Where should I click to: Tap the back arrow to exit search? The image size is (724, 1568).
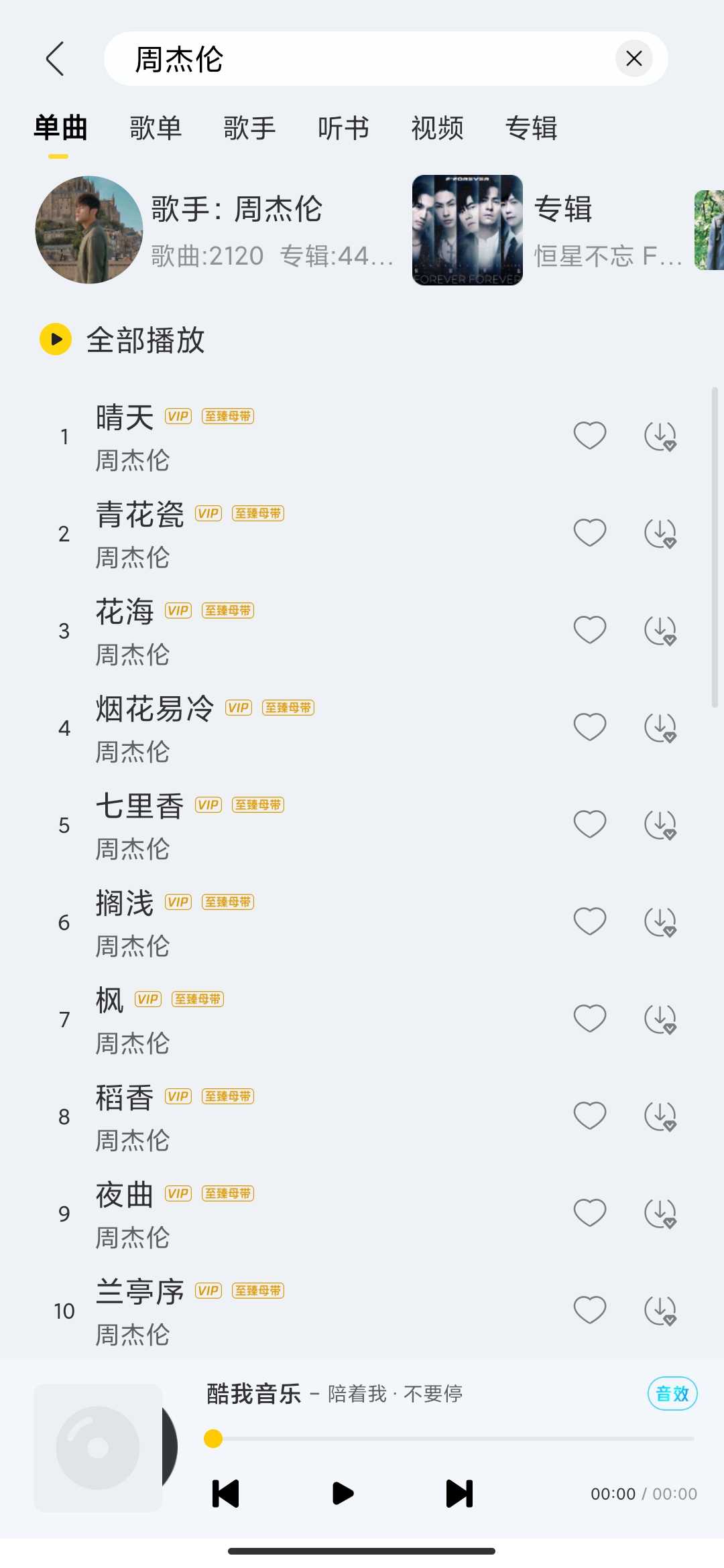point(56,59)
